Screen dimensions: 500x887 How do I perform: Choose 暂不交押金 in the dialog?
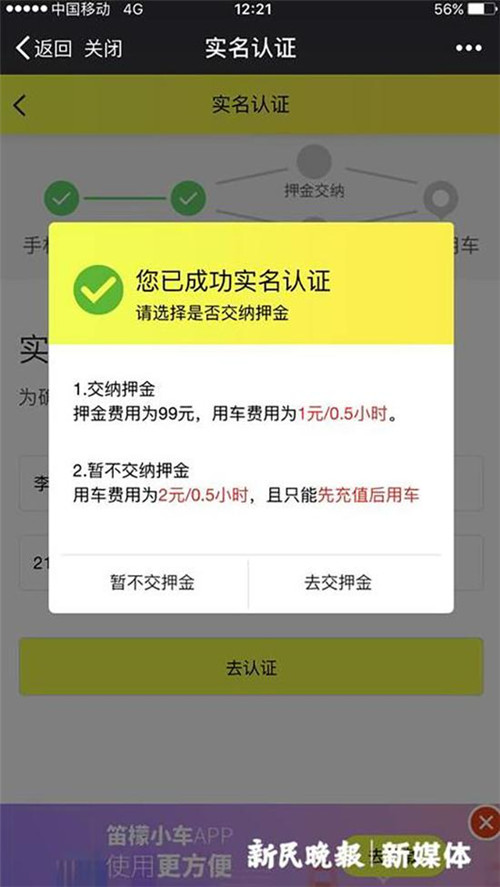tap(152, 583)
